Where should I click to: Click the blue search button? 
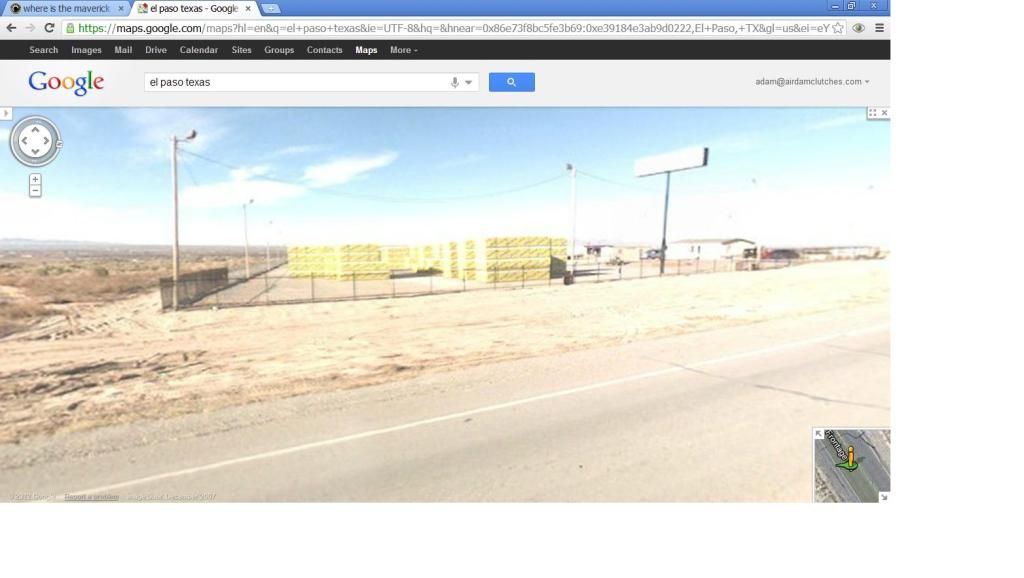(511, 82)
